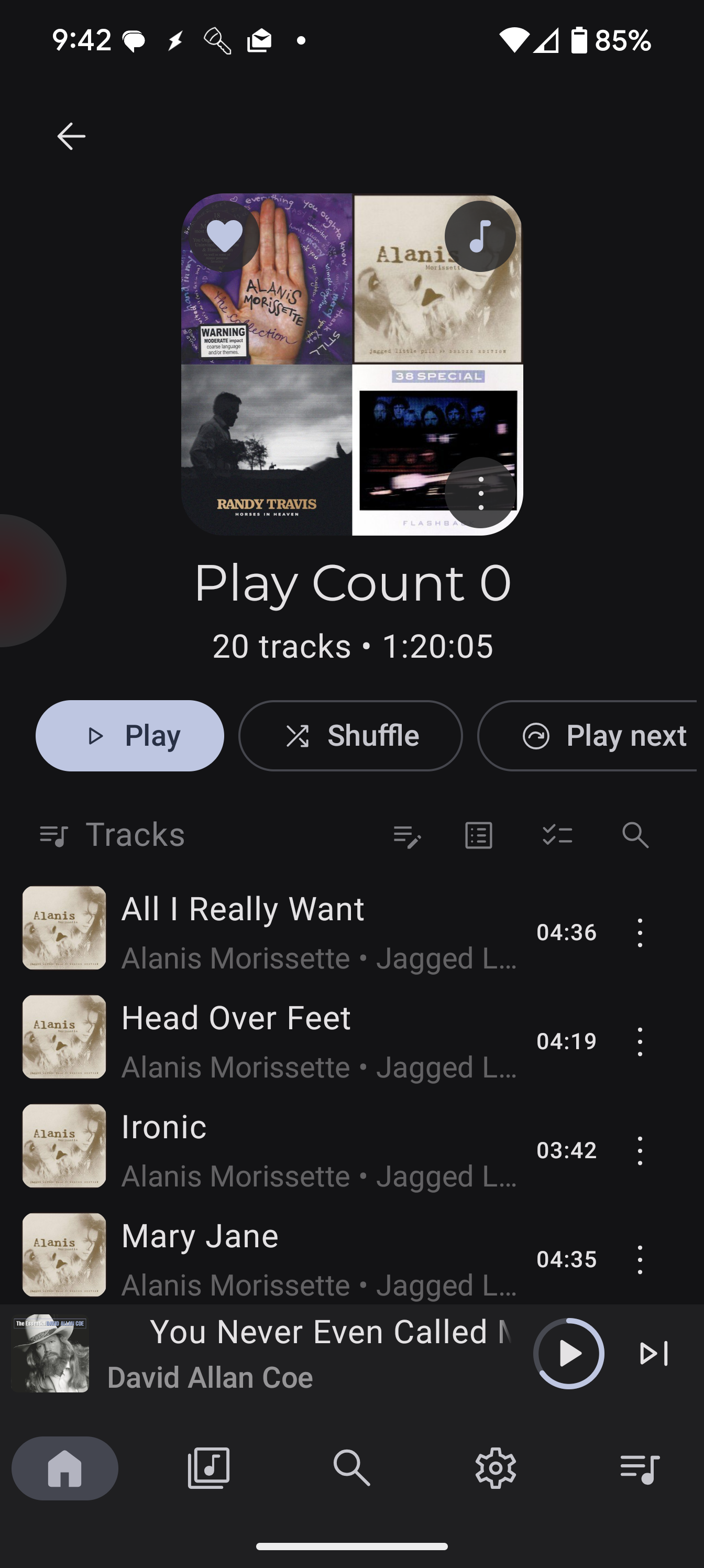Shuffle the playlist tracks

(350, 735)
